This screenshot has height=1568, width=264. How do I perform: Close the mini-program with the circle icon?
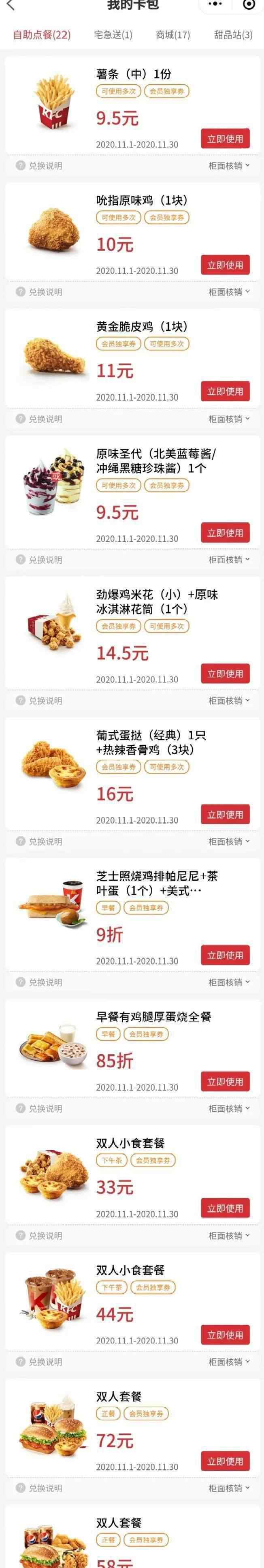pyautogui.click(x=248, y=4)
